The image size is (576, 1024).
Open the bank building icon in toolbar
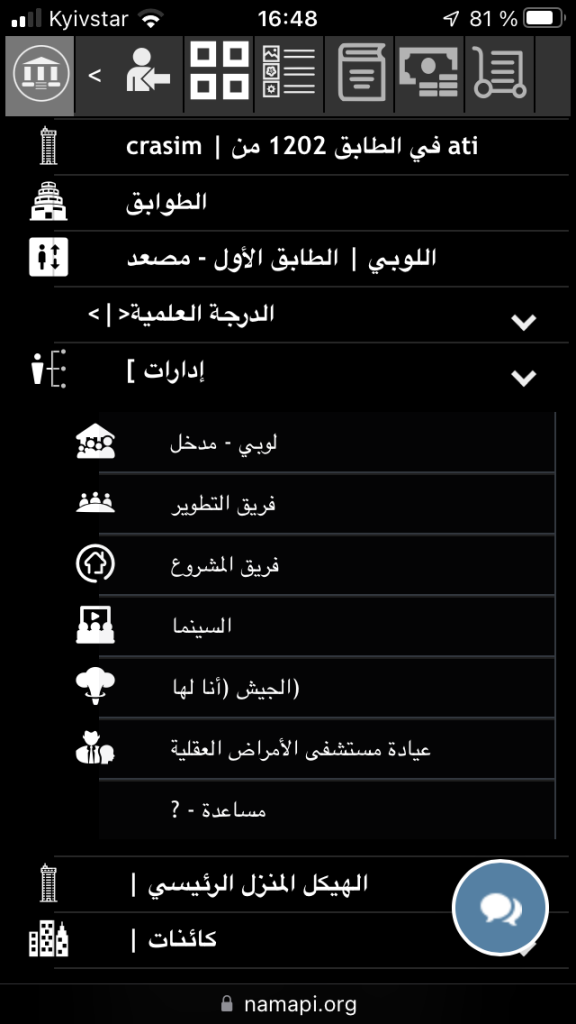[x=40, y=76]
